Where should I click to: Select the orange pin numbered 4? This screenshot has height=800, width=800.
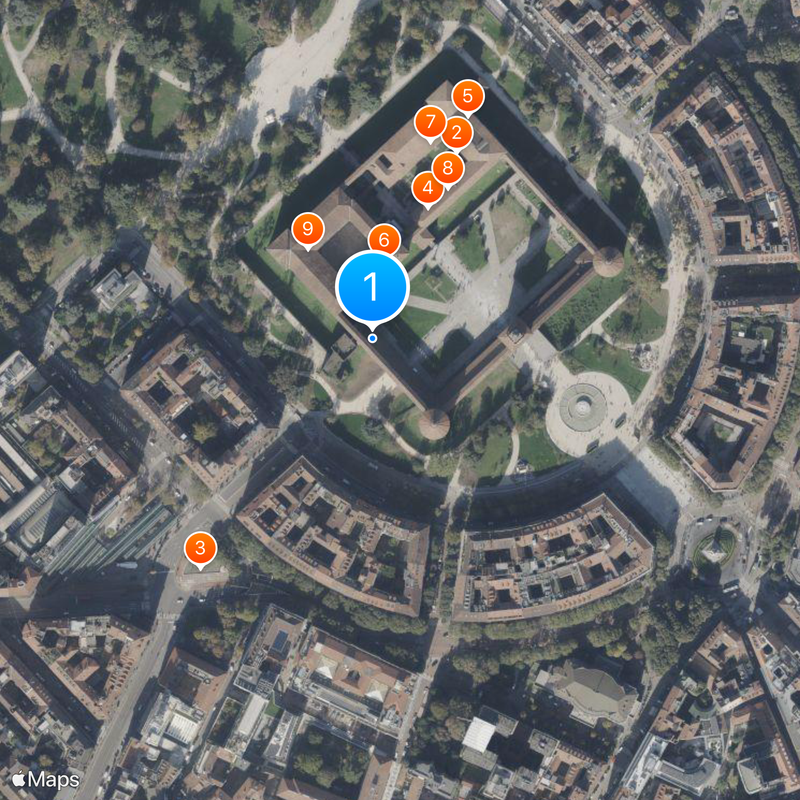tap(427, 186)
